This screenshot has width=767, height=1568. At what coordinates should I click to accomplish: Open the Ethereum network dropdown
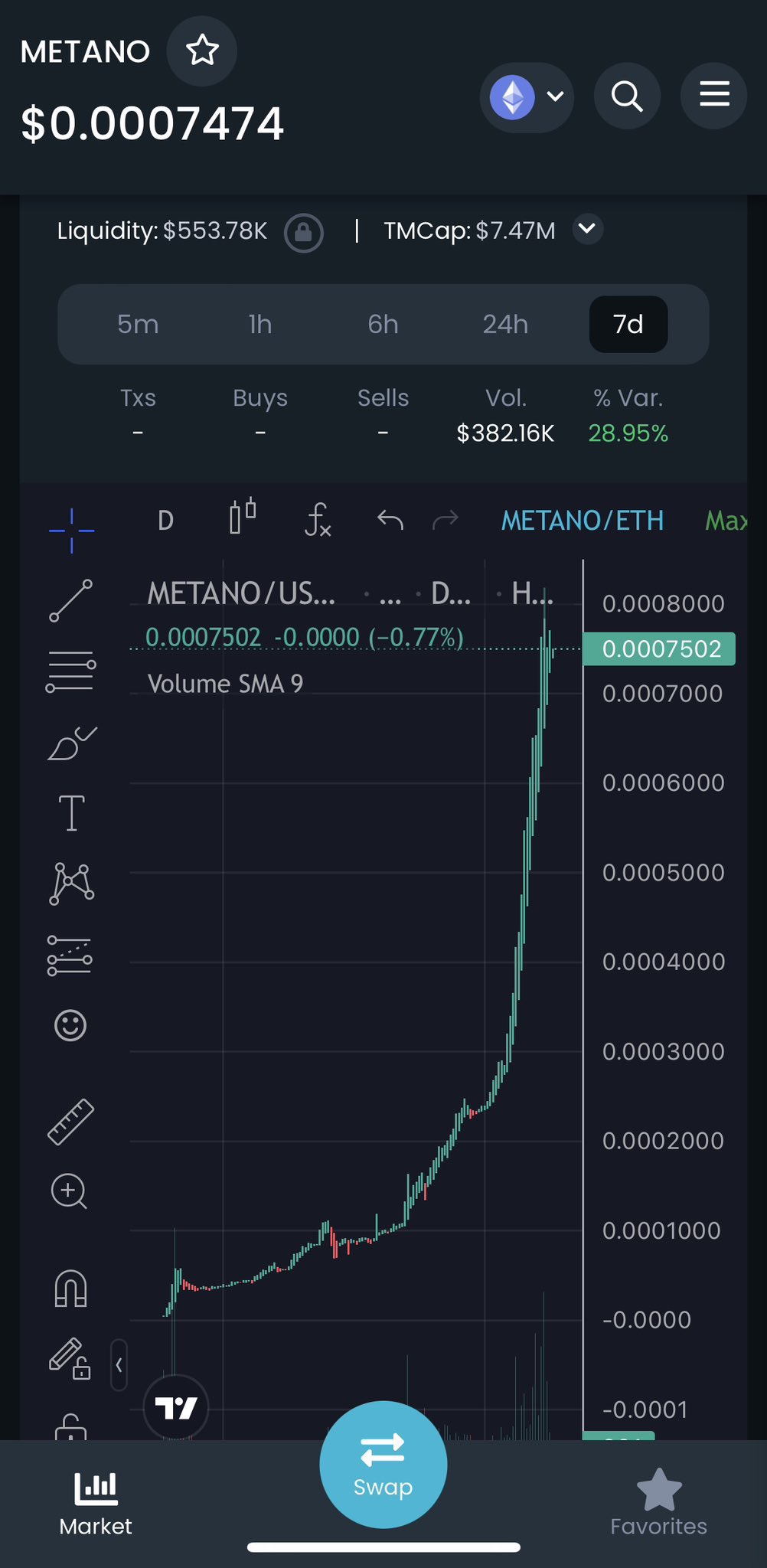(x=527, y=97)
